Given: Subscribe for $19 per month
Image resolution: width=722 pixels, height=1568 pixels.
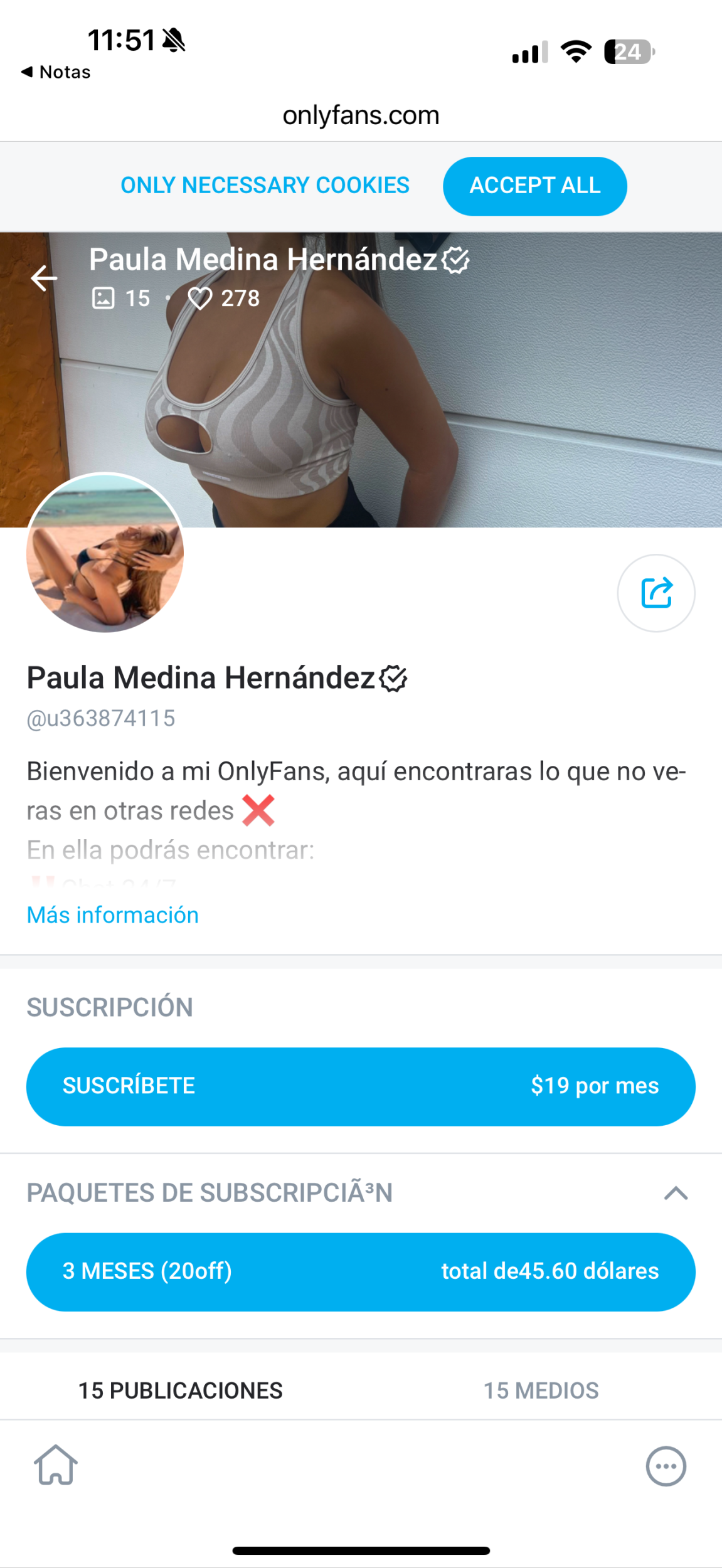Looking at the screenshot, I should [x=361, y=1086].
